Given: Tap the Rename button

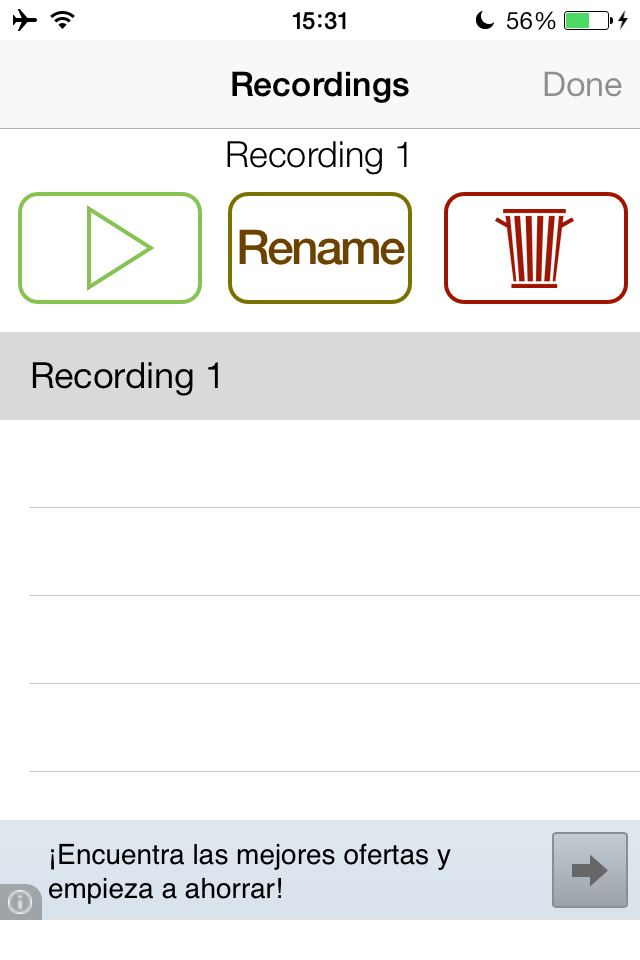Looking at the screenshot, I should pos(320,248).
